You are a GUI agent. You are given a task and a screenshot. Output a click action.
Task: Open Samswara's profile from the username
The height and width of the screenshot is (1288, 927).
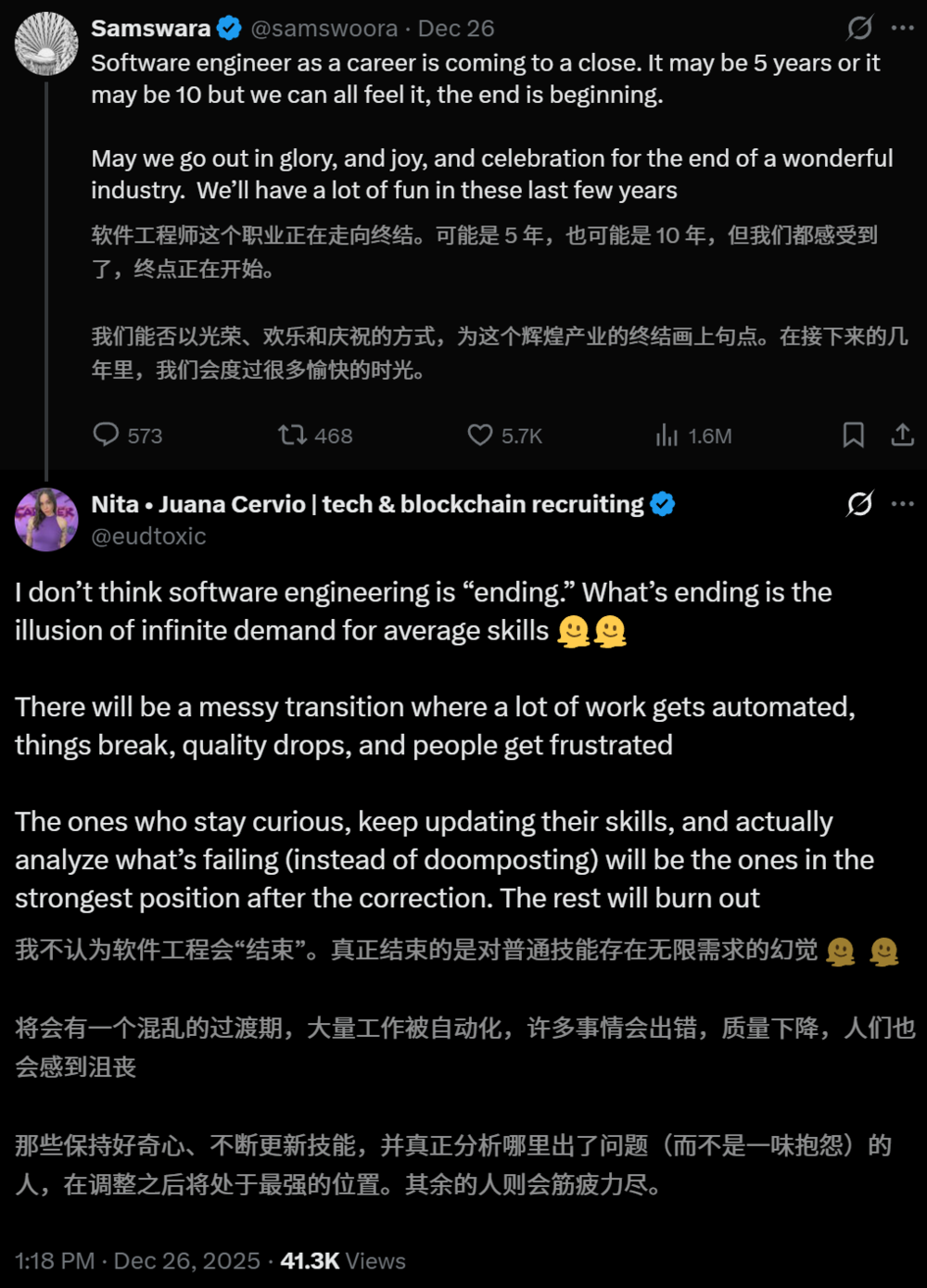[149, 28]
